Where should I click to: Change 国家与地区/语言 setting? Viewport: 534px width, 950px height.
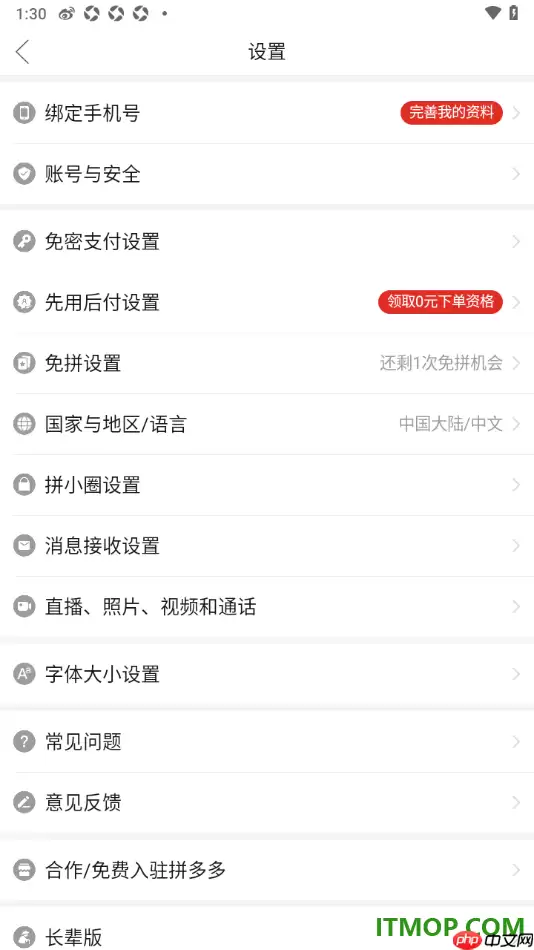[267, 424]
